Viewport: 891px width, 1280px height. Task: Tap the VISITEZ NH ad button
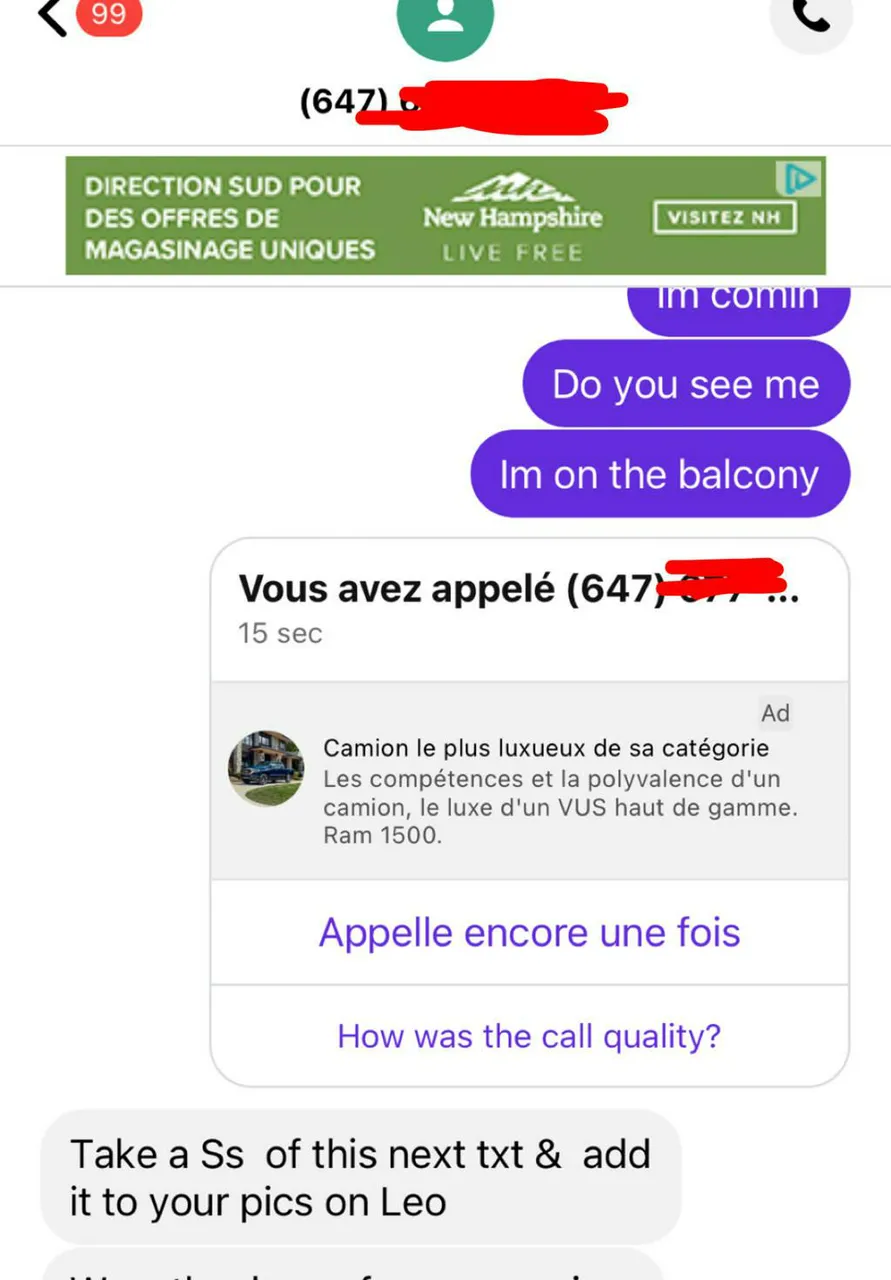coord(725,218)
